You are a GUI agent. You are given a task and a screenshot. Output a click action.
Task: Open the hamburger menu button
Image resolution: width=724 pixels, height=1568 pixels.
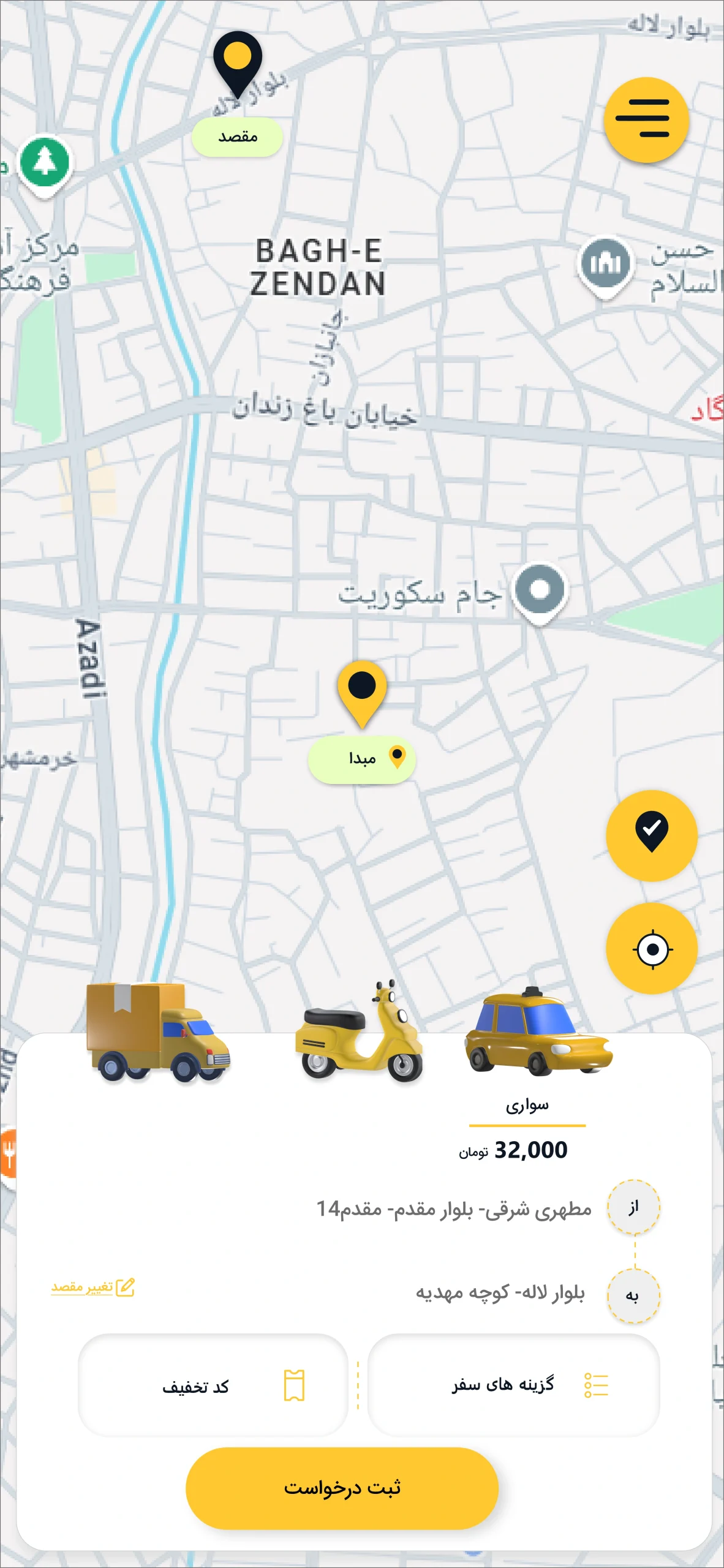click(x=646, y=120)
